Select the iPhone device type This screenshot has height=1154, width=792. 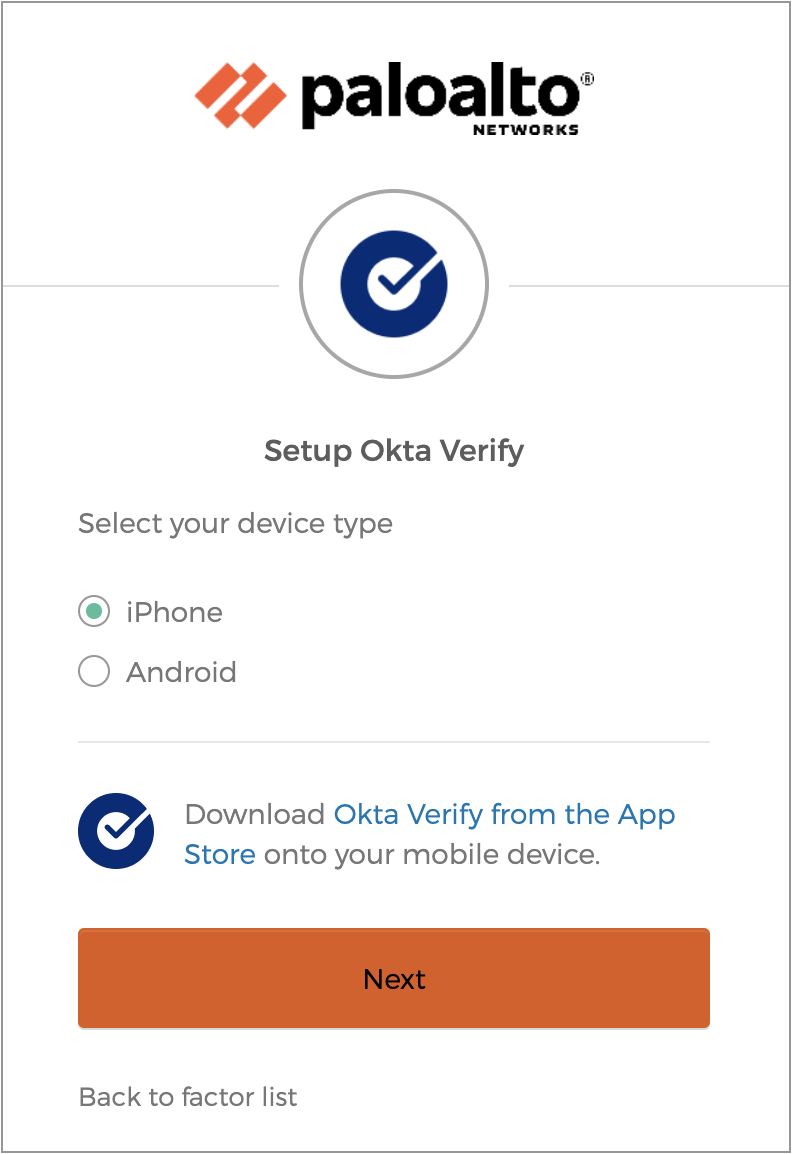[94, 612]
